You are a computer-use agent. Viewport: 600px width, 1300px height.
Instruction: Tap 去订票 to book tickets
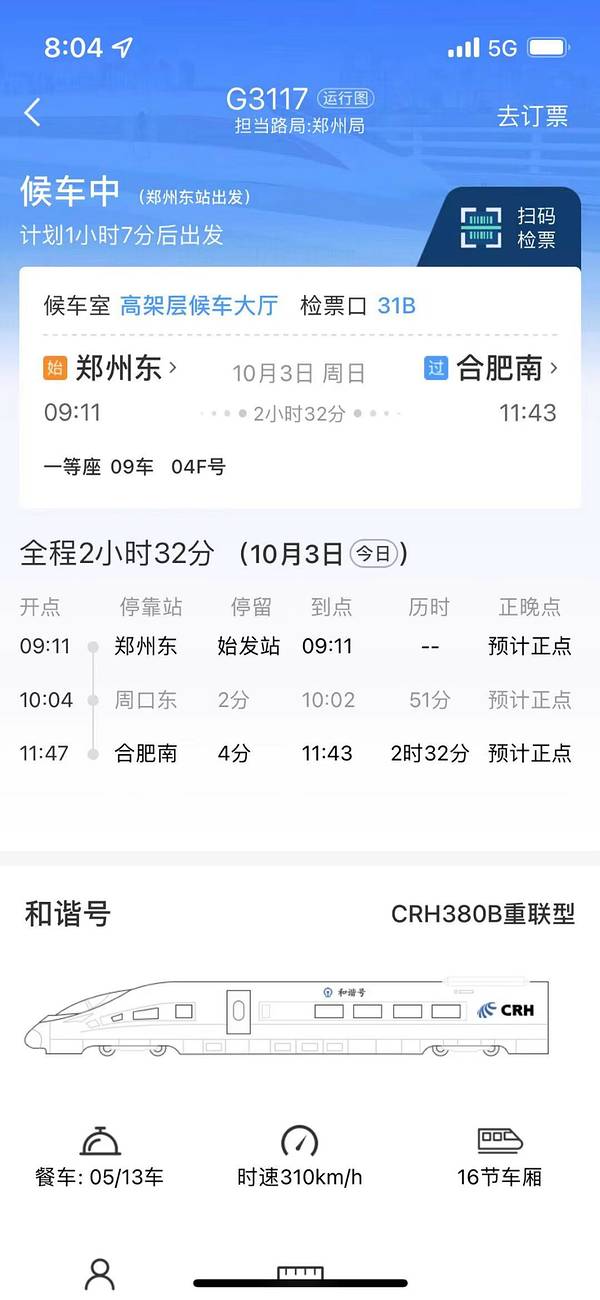click(532, 116)
